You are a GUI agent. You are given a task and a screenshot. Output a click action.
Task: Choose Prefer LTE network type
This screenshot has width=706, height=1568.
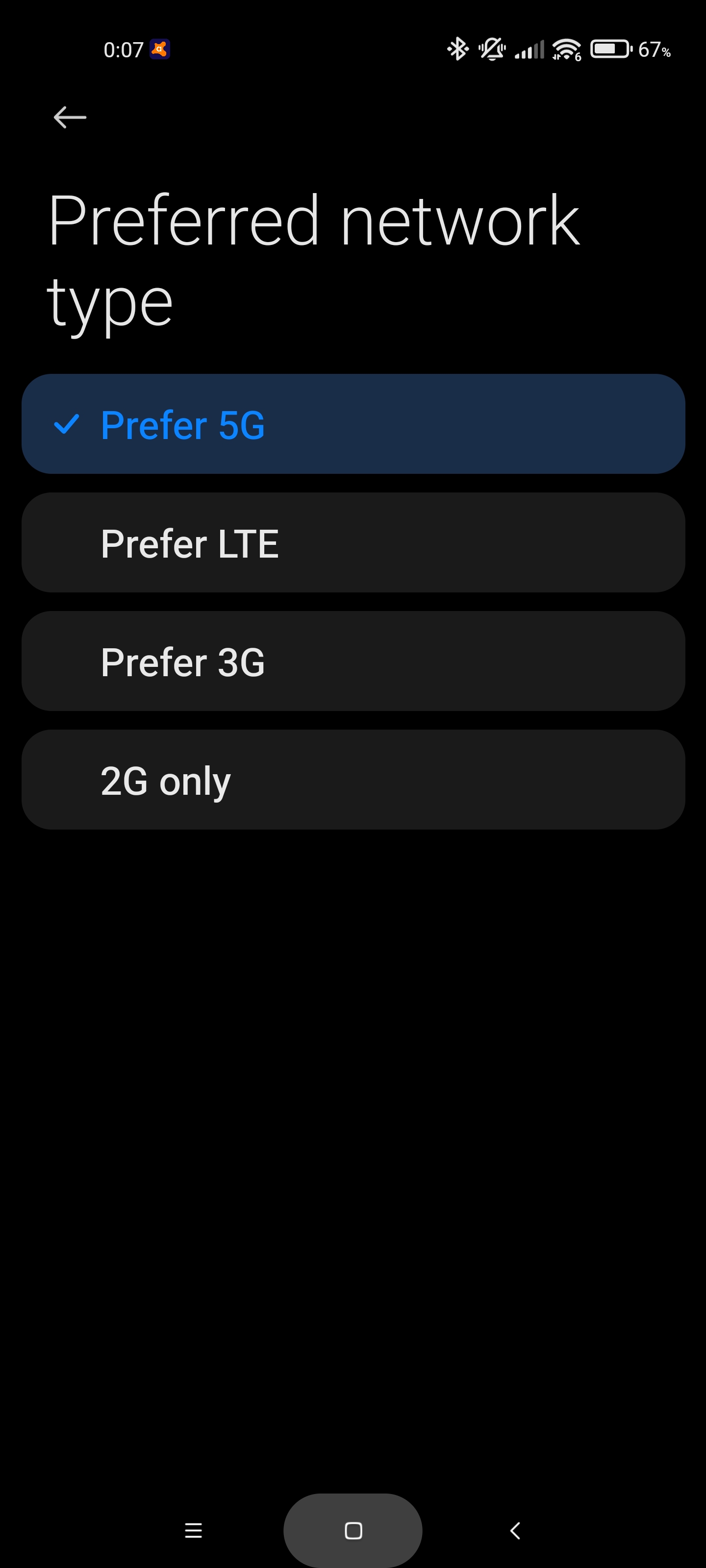(353, 543)
